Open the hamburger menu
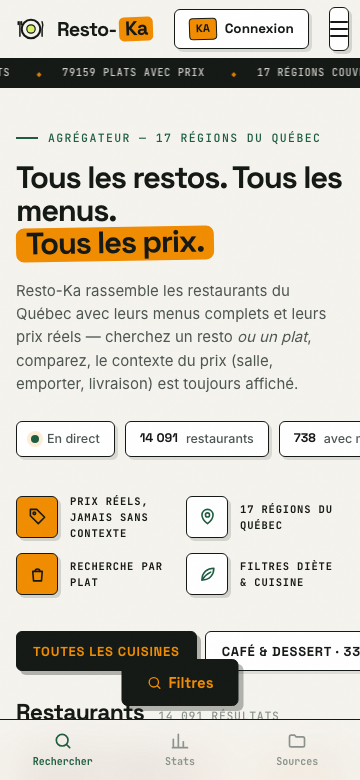 point(339,29)
